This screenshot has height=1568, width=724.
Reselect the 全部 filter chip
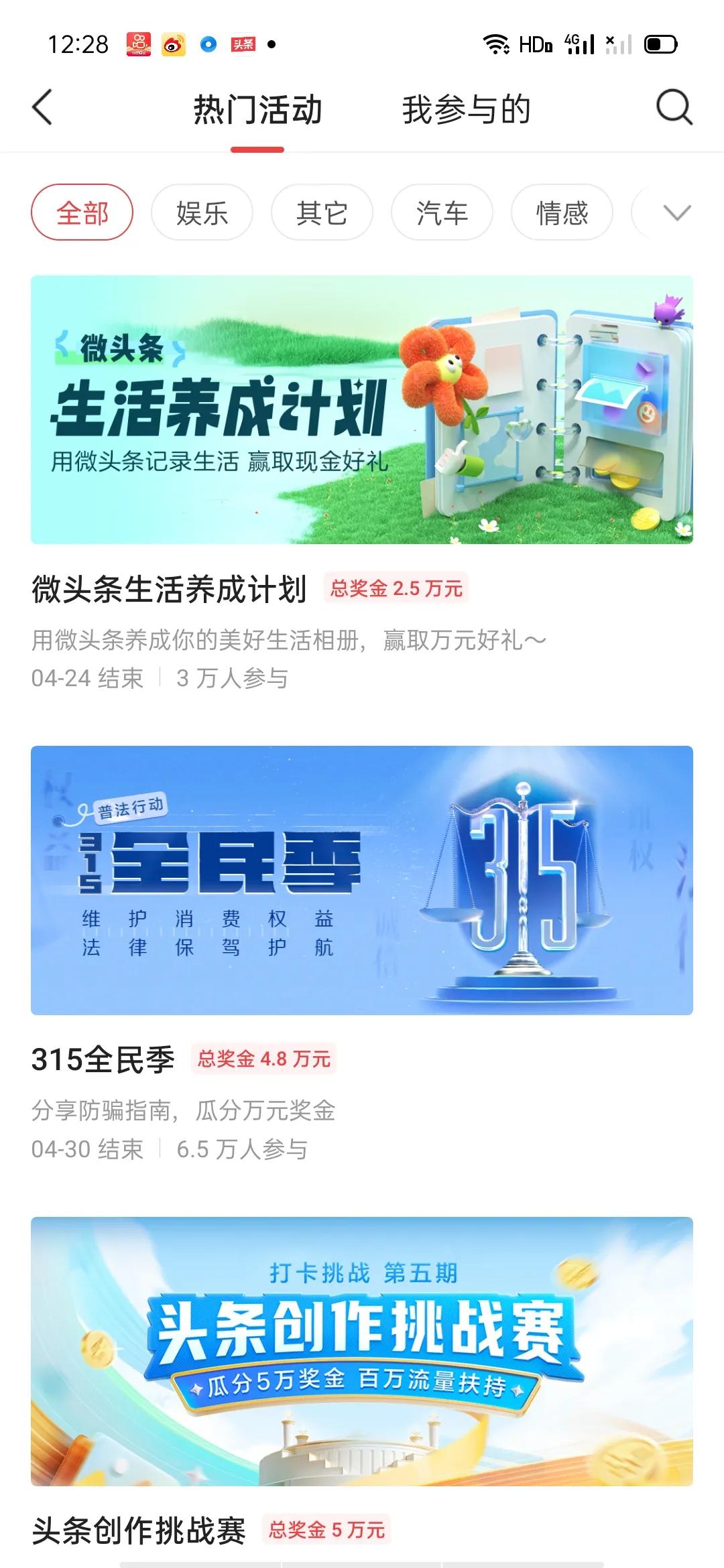[x=82, y=212]
